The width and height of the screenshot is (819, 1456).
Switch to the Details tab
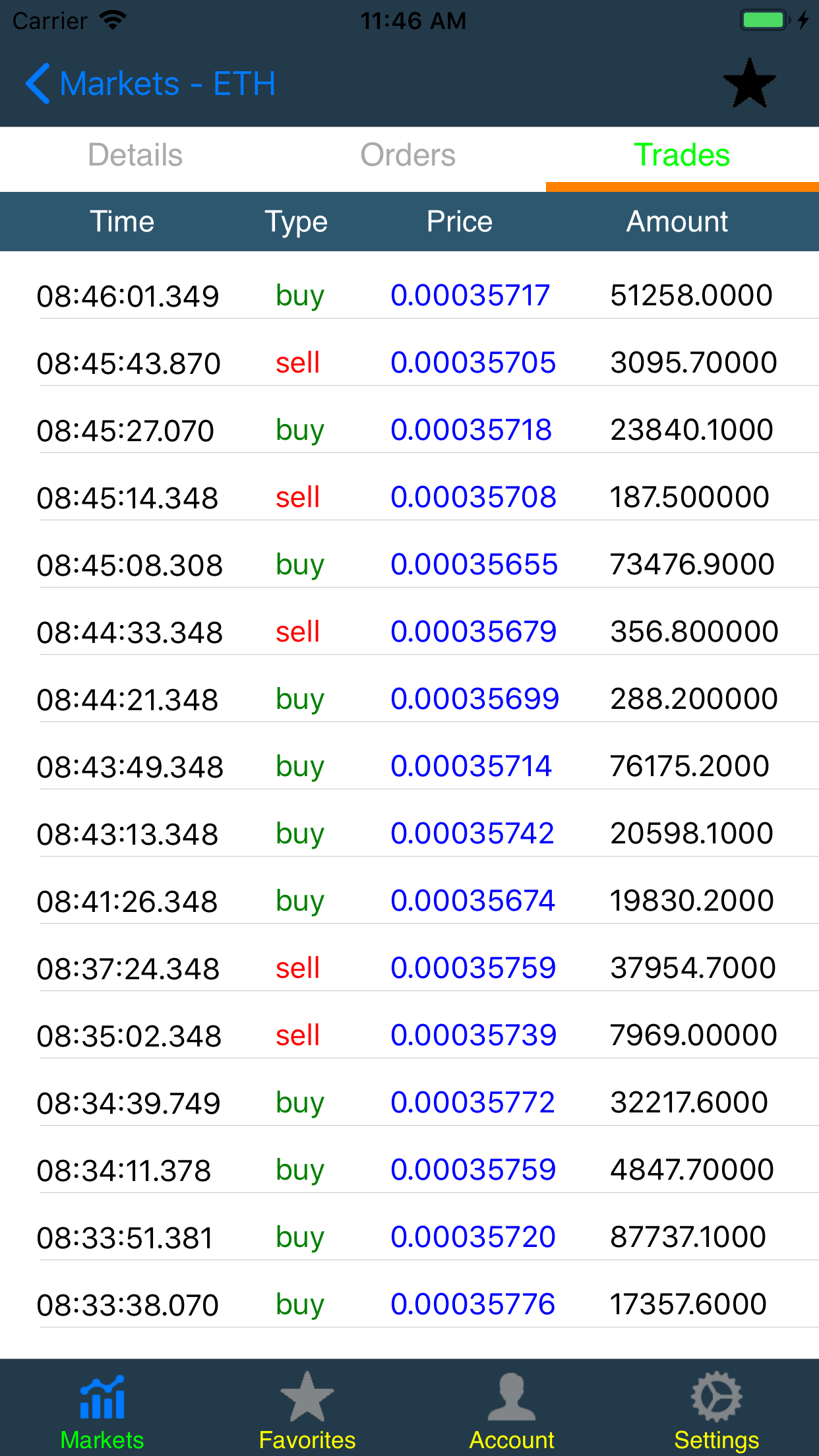135,155
